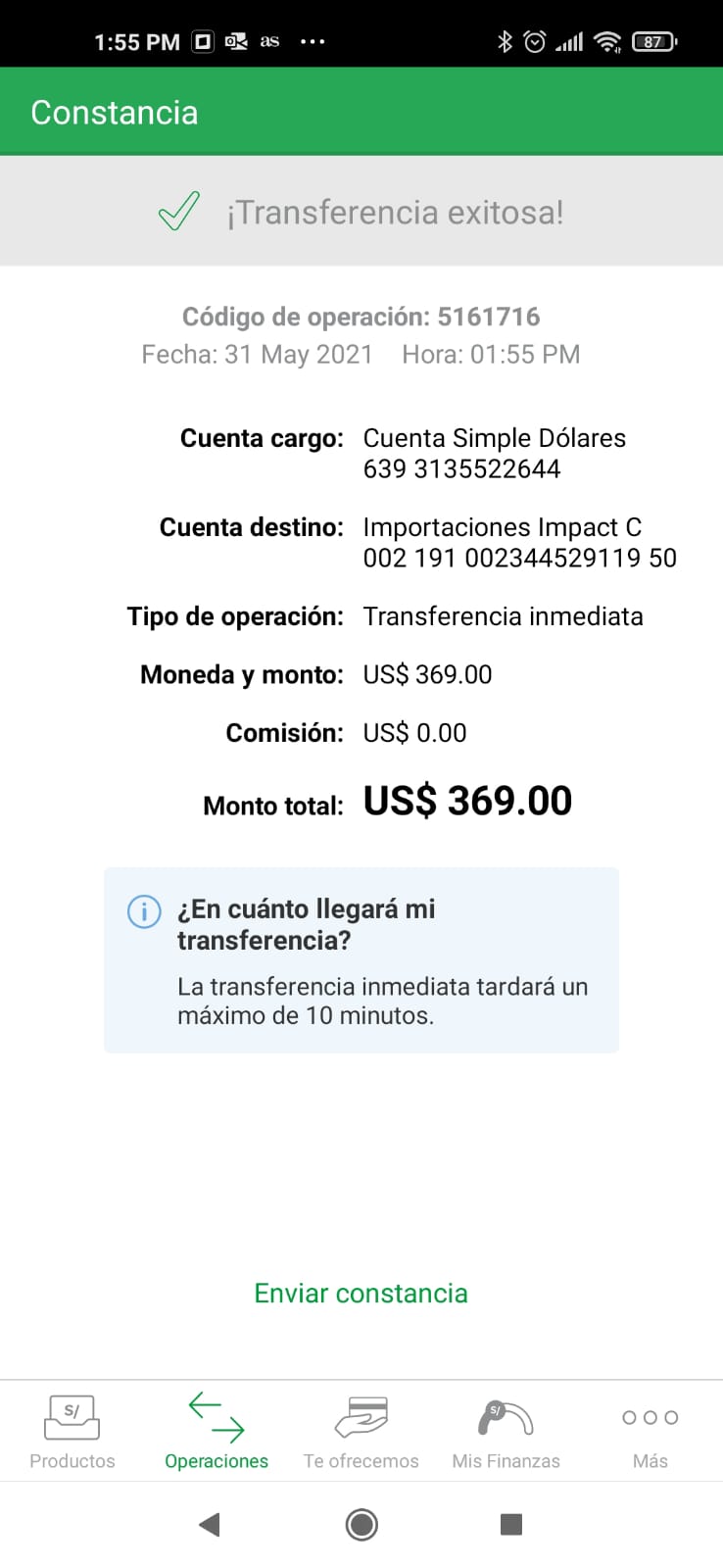Image resolution: width=723 pixels, height=1568 pixels.
Task: Go back with the system back button
Action: click(x=209, y=1524)
